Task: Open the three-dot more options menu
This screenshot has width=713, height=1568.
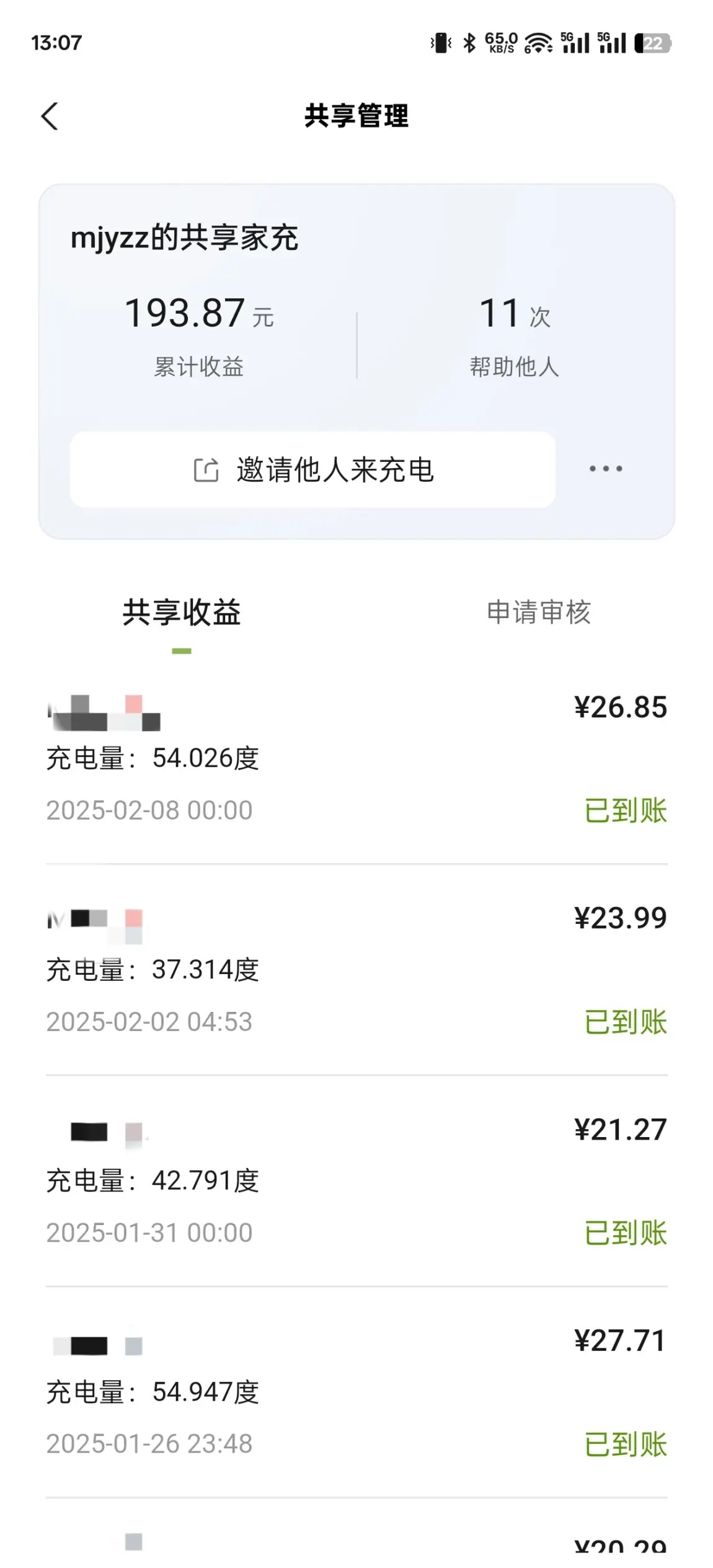Action: (x=606, y=469)
